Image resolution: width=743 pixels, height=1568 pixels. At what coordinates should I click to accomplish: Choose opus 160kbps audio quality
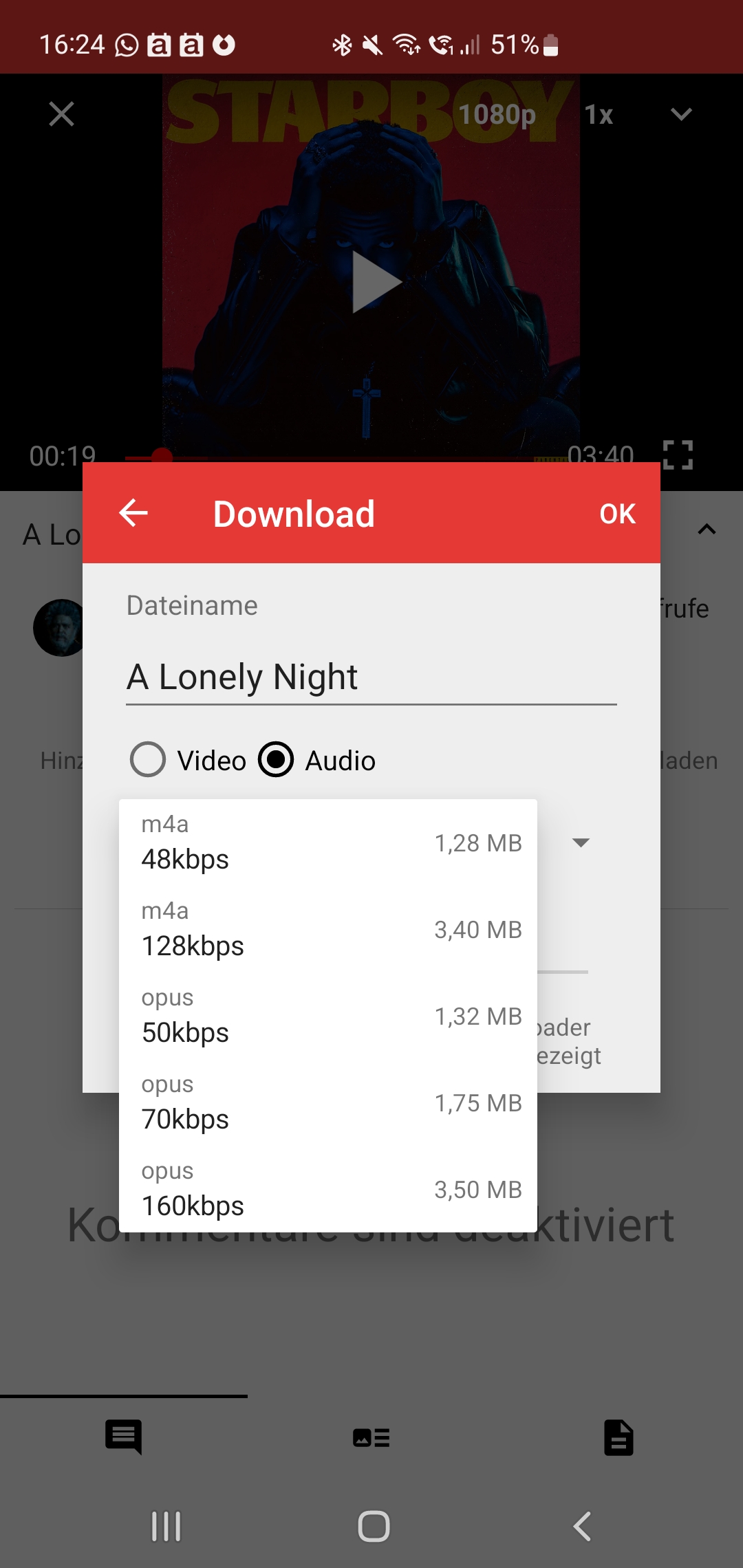coord(327,1190)
